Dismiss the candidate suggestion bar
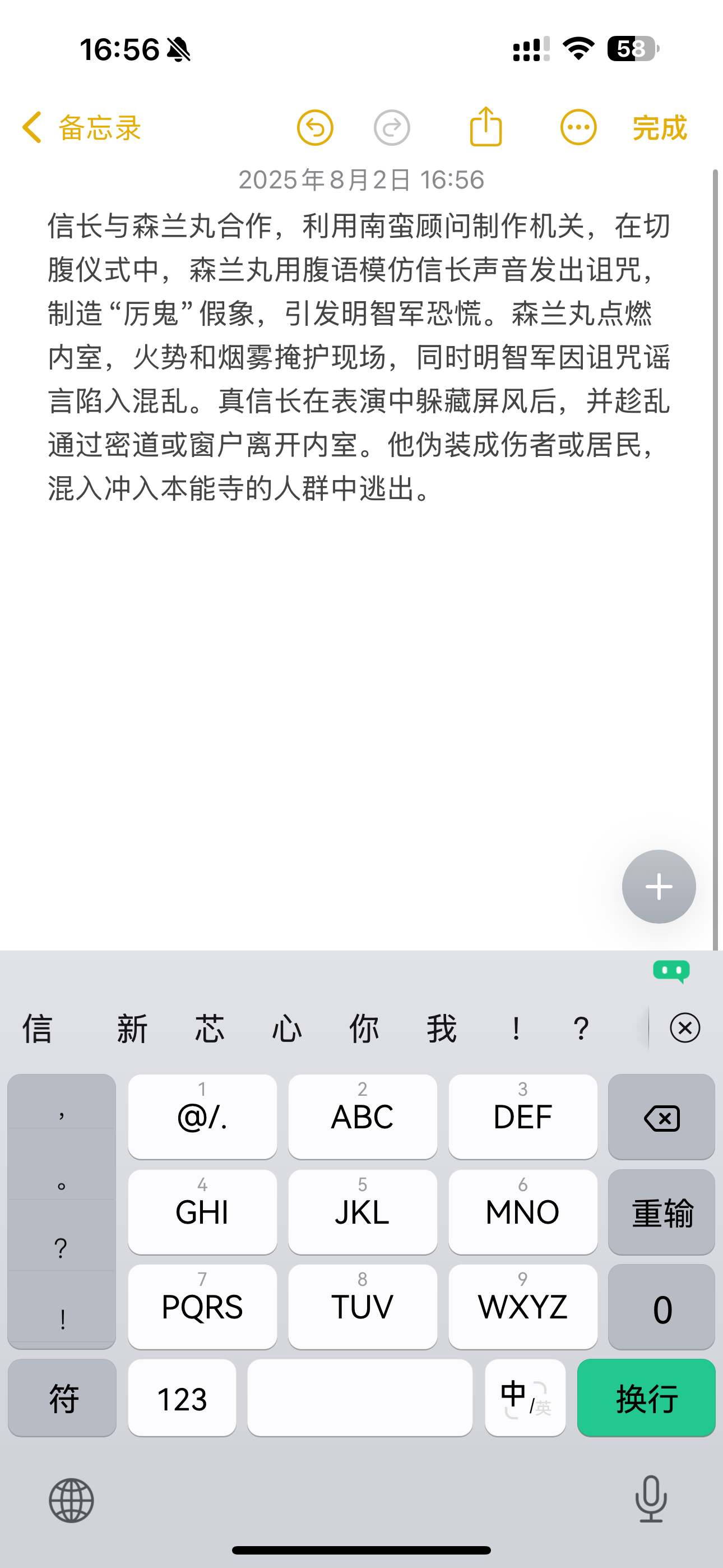723x1568 pixels. pos(685,1028)
